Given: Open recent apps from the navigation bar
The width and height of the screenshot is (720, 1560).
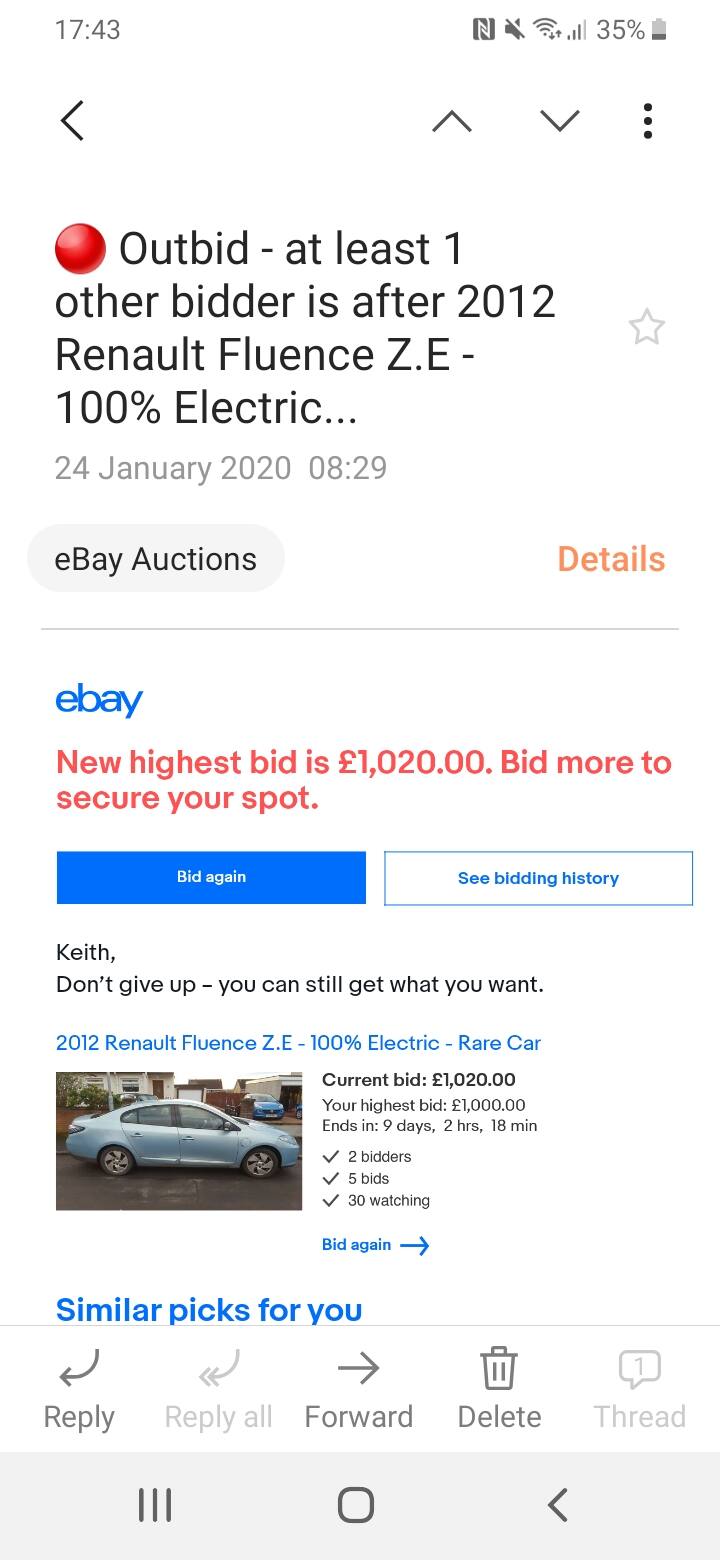Looking at the screenshot, I should (154, 1504).
